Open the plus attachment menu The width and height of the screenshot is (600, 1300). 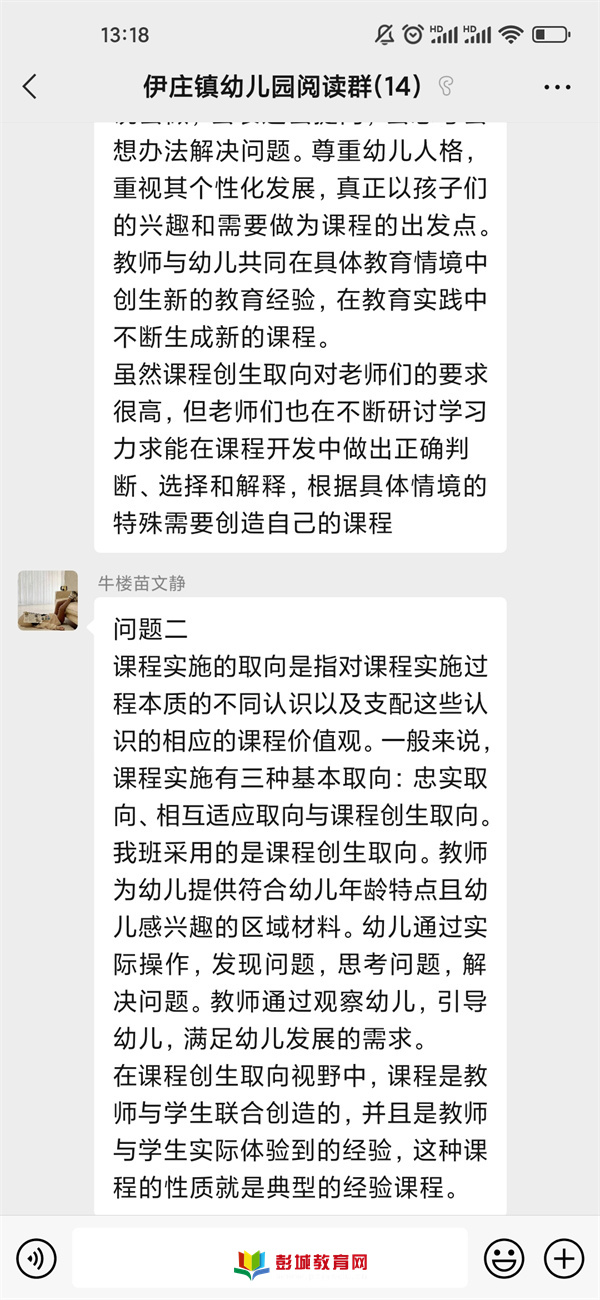coord(563,1257)
